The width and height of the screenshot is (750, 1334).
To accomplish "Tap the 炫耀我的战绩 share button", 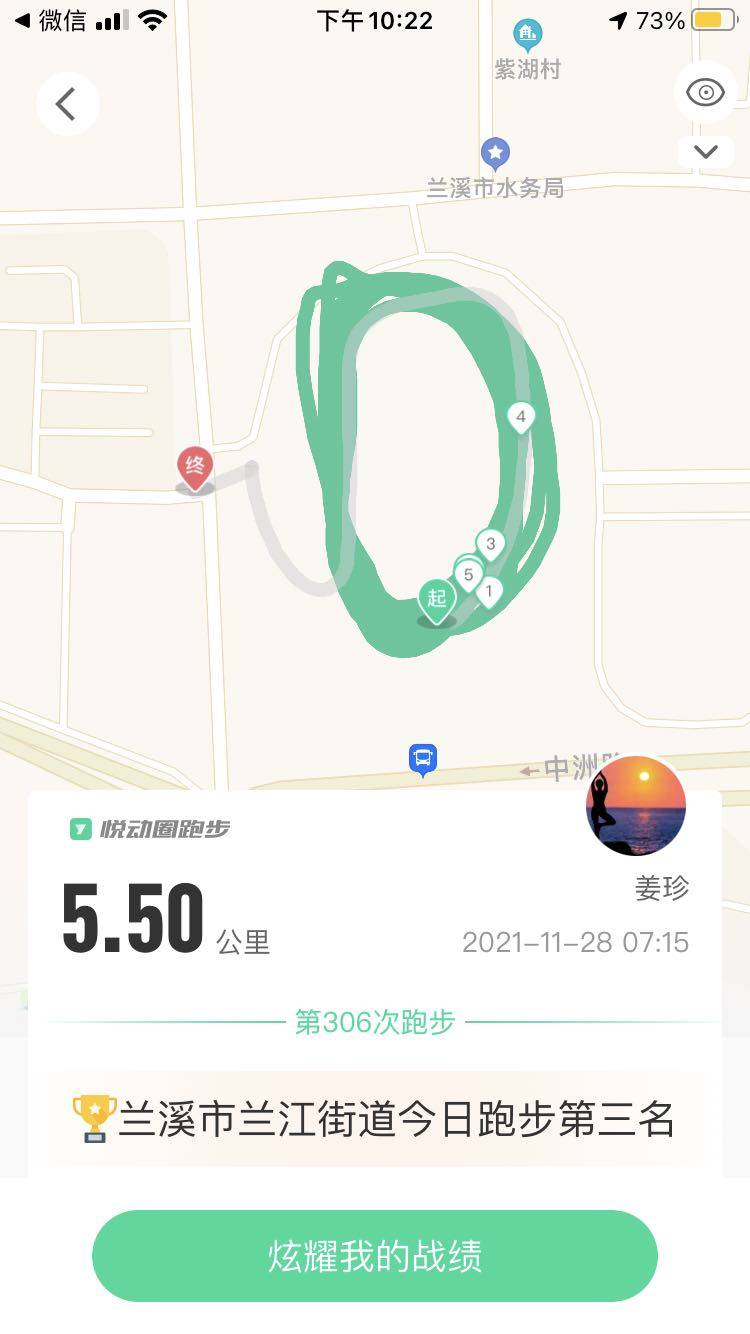I will pos(375,1256).
